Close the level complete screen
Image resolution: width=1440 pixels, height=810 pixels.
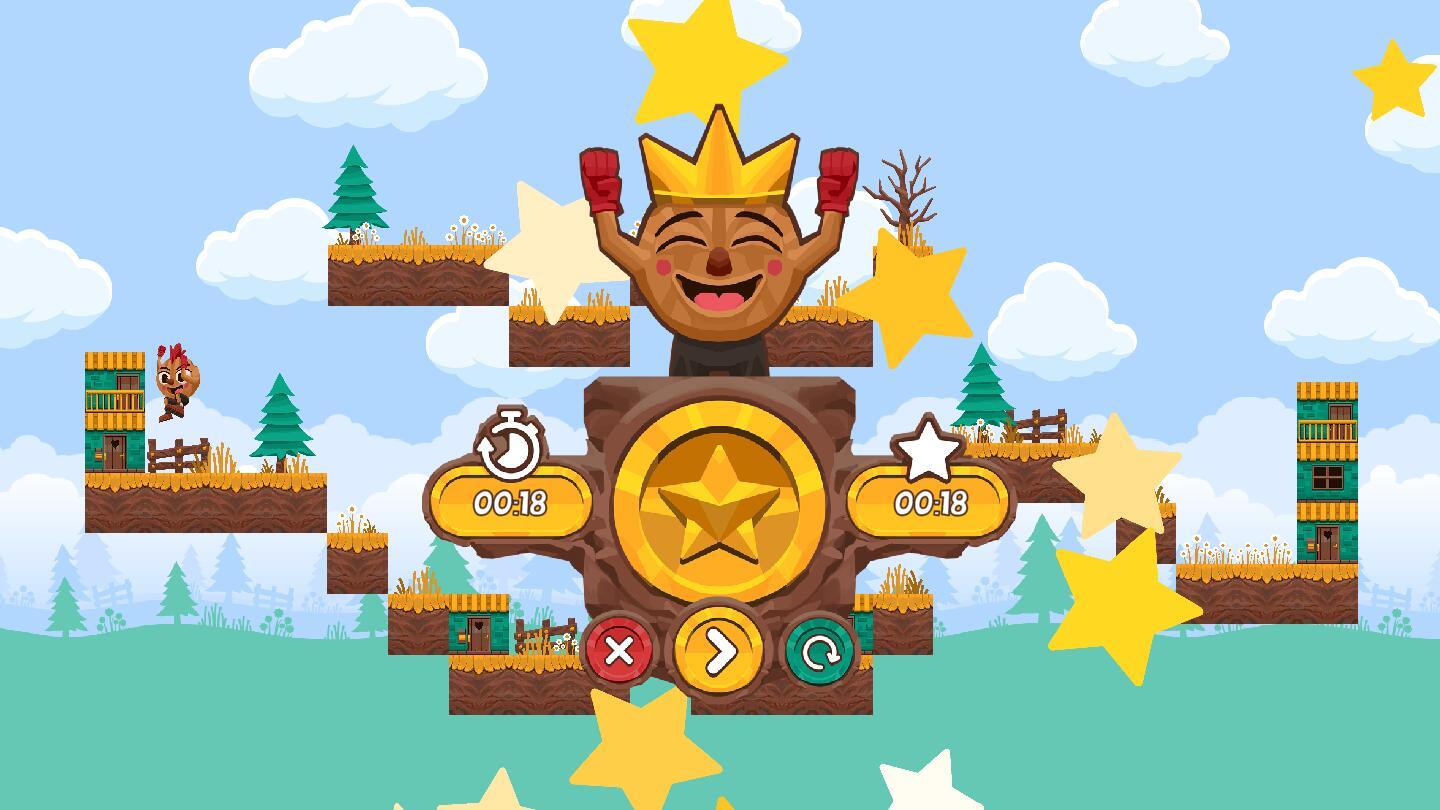618,651
